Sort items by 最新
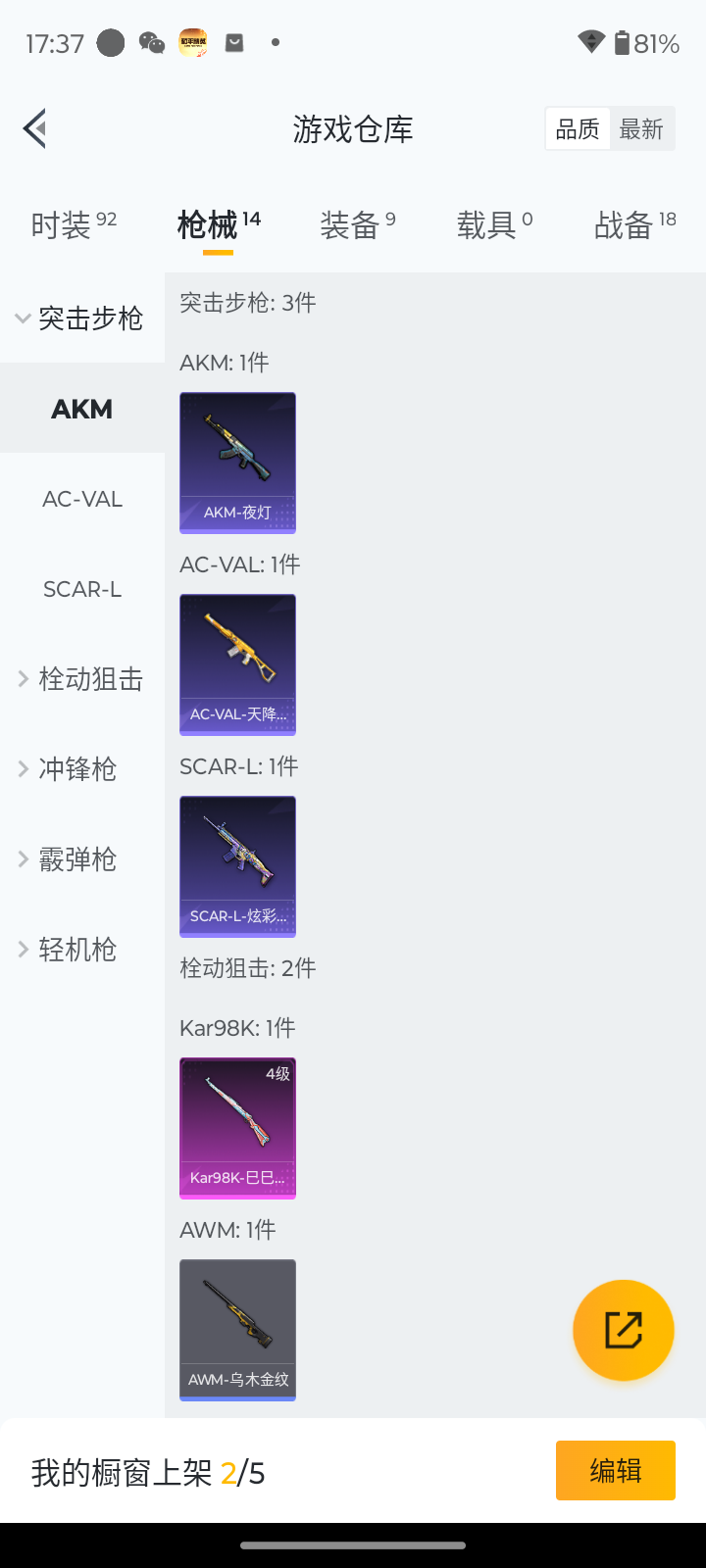The height and width of the screenshot is (1568, 706). pyautogui.click(x=641, y=128)
